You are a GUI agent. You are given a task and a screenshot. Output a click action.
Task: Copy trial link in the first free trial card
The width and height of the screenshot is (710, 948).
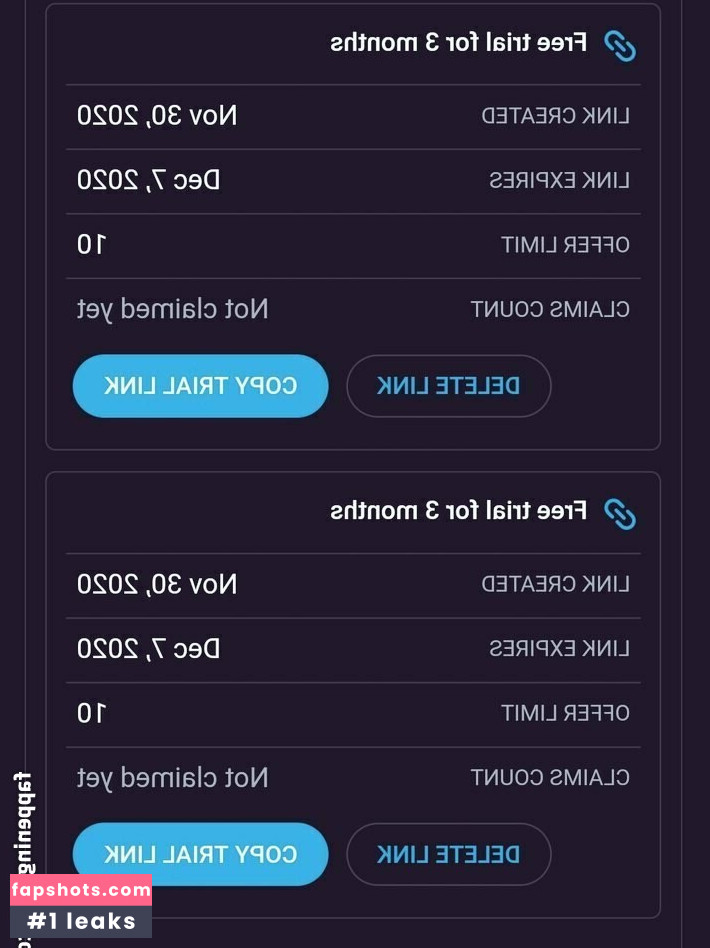click(x=200, y=386)
